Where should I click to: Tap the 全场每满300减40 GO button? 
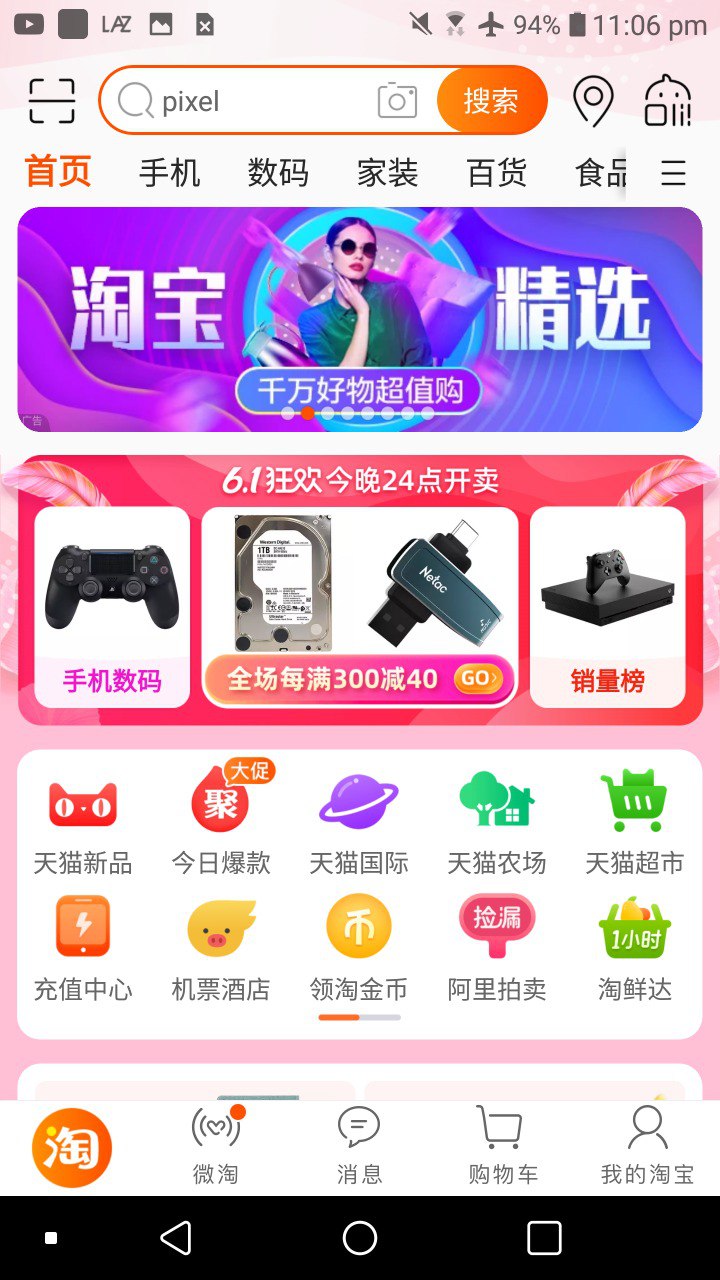pos(360,680)
